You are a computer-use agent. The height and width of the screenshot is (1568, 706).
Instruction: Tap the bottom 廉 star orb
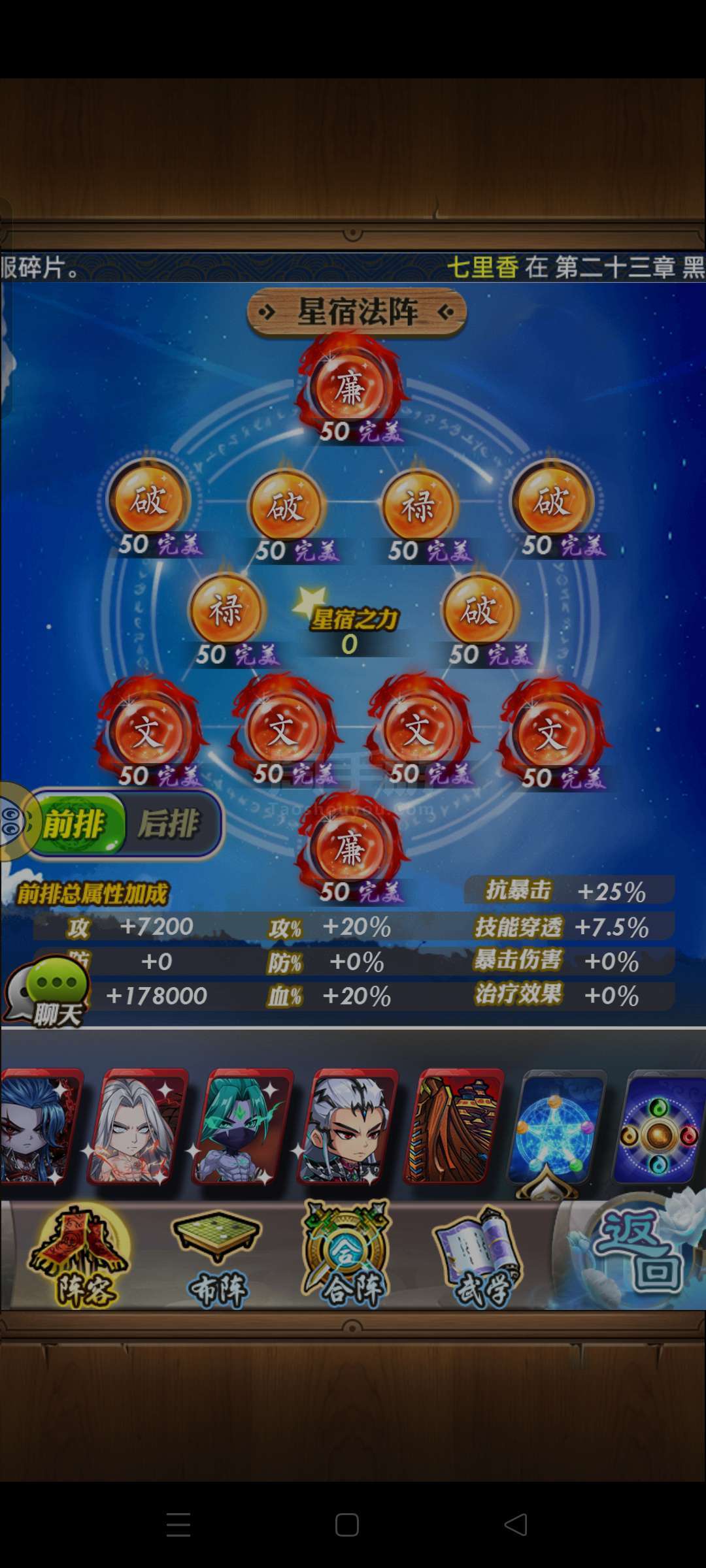point(352,848)
